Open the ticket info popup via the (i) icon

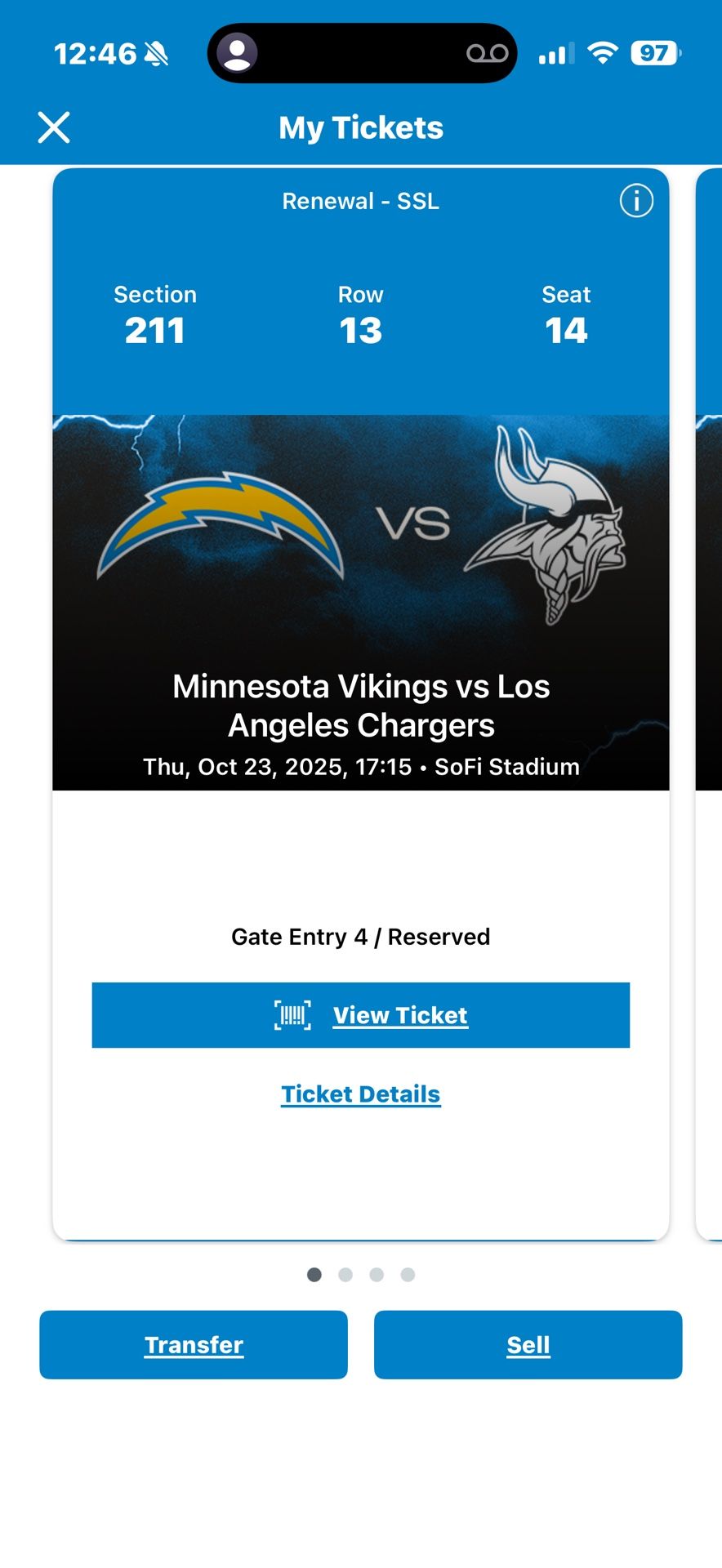[x=637, y=201]
